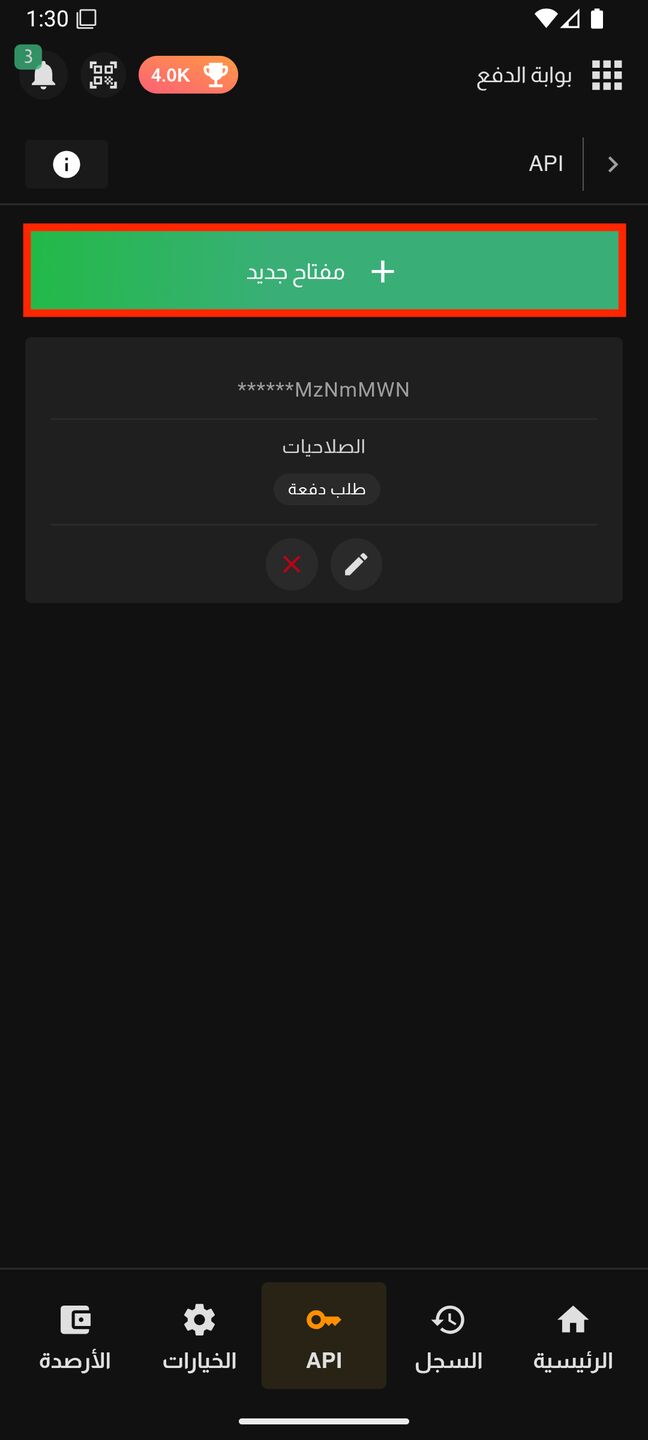
Task: Go back using the chevron arrow
Action: pyautogui.click(x=613, y=164)
